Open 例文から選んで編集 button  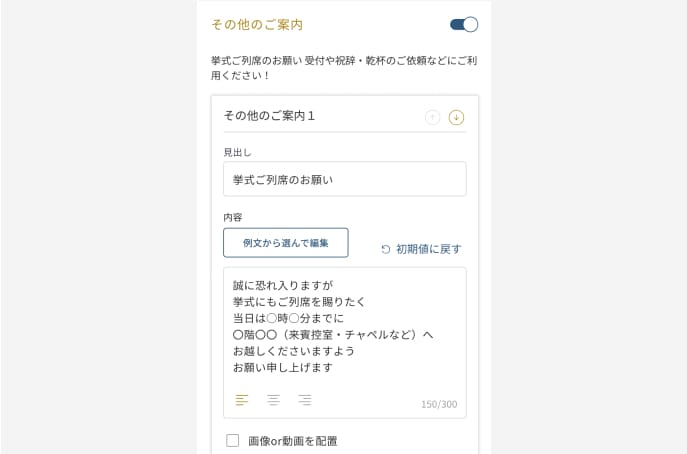[x=285, y=243]
